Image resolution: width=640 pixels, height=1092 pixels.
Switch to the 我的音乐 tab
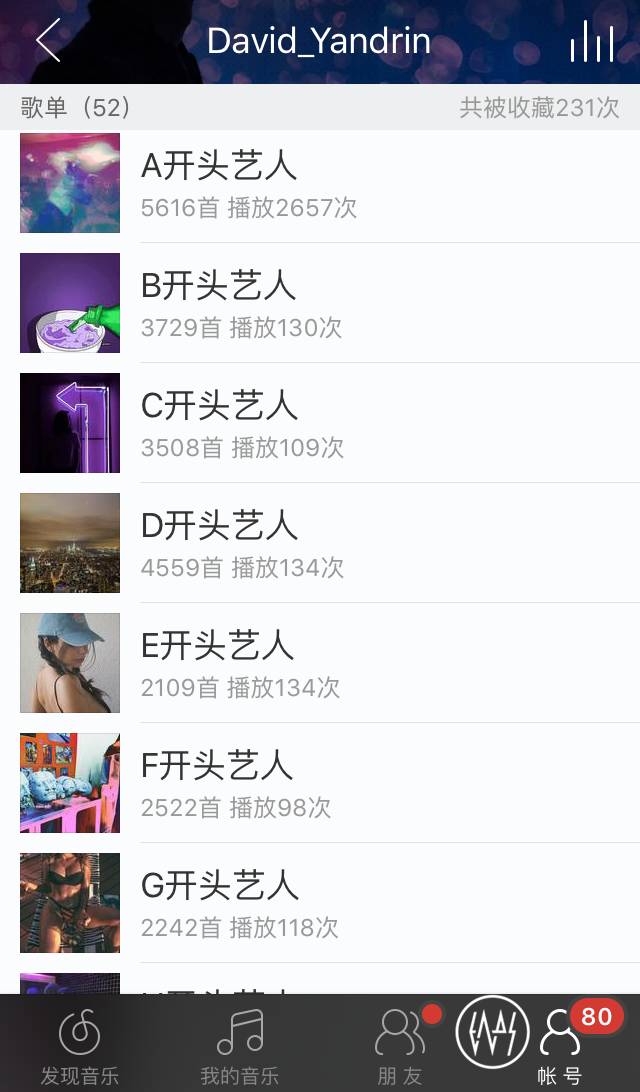[240, 1046]
